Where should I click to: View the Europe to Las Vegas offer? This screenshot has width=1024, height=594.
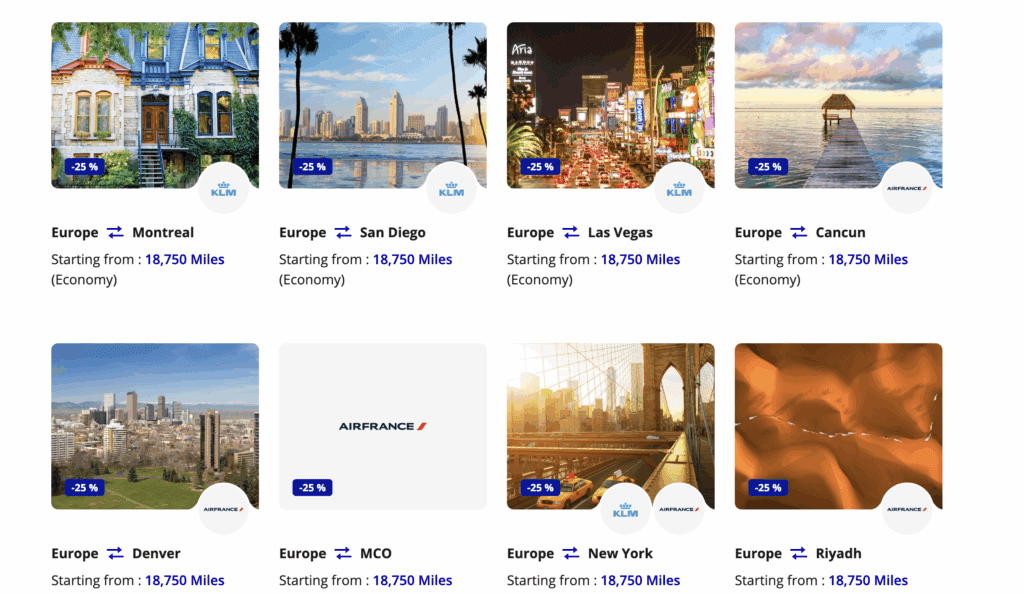click(610, 105)
